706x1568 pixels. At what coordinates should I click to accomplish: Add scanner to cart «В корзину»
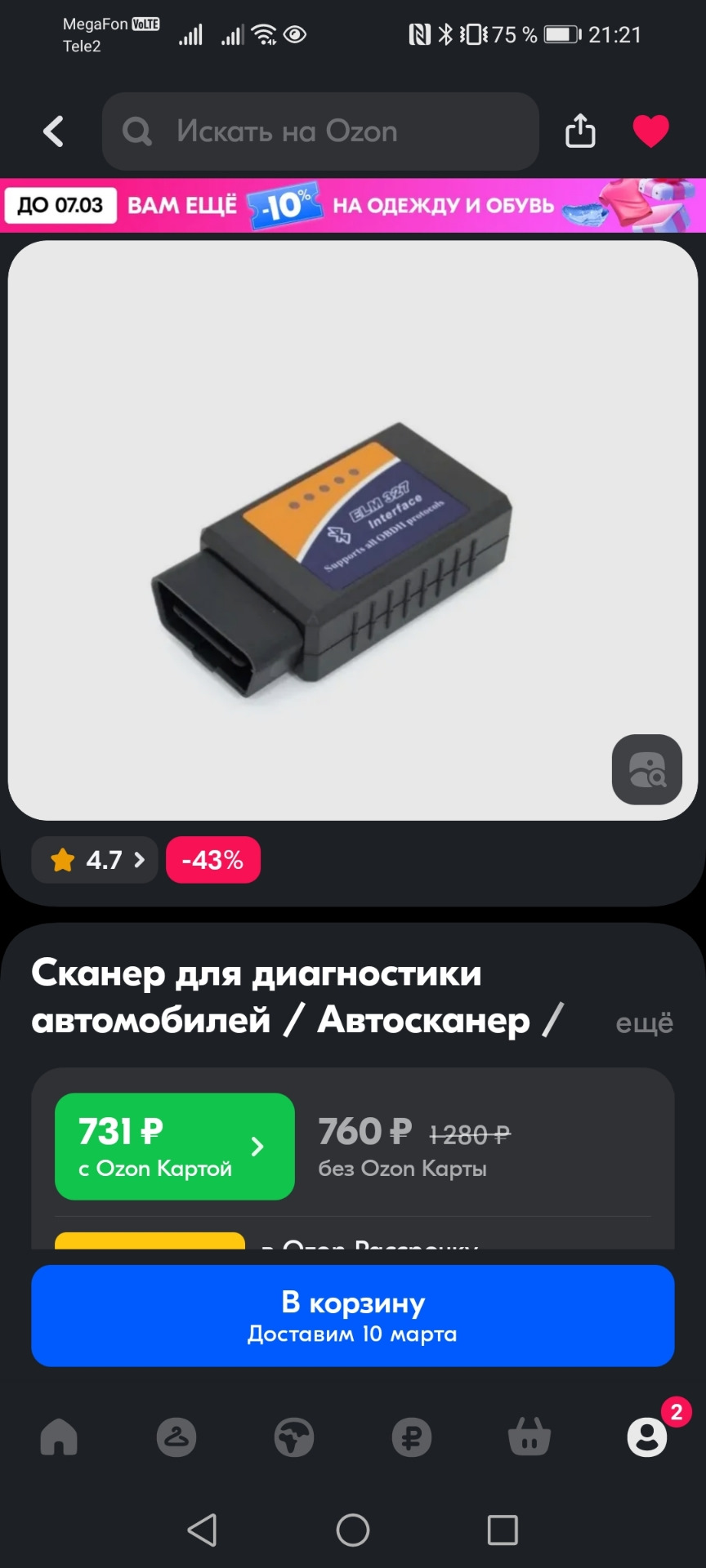click(x=353, y=1316)
